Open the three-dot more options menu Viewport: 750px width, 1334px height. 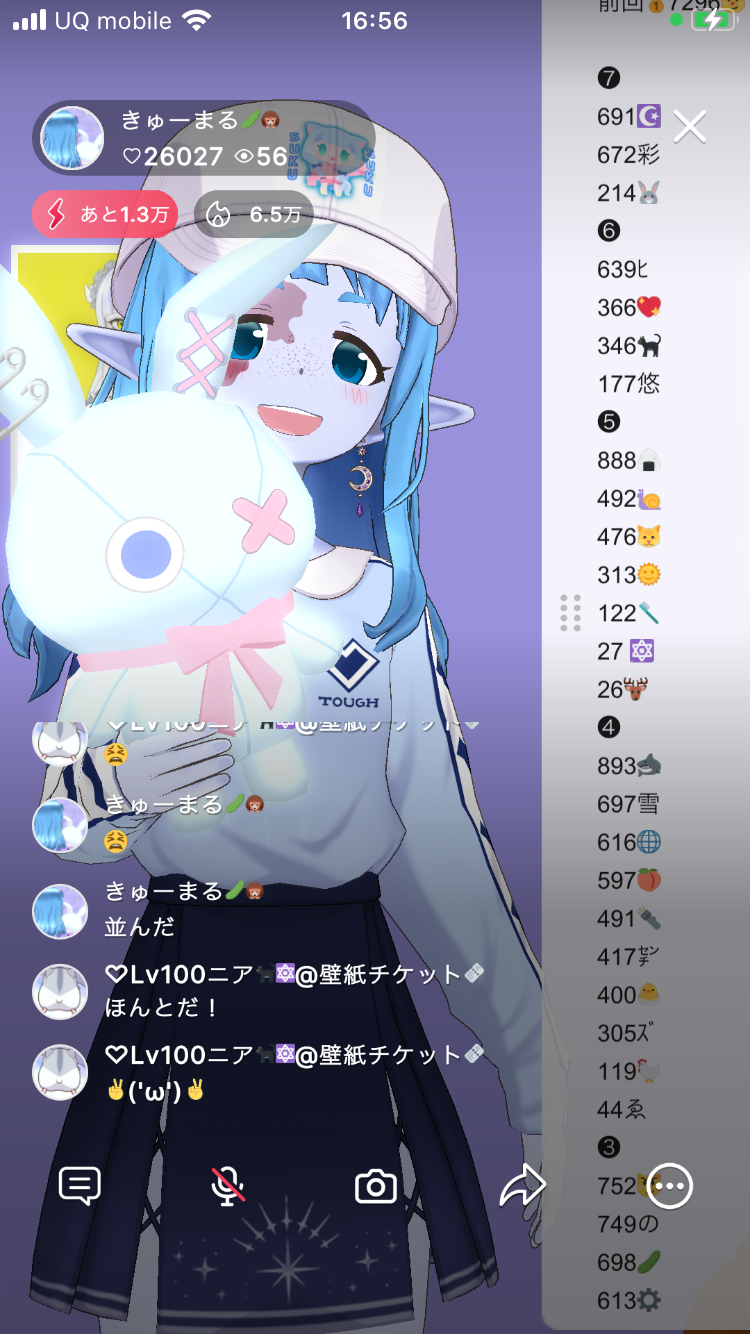(669, 1186)
